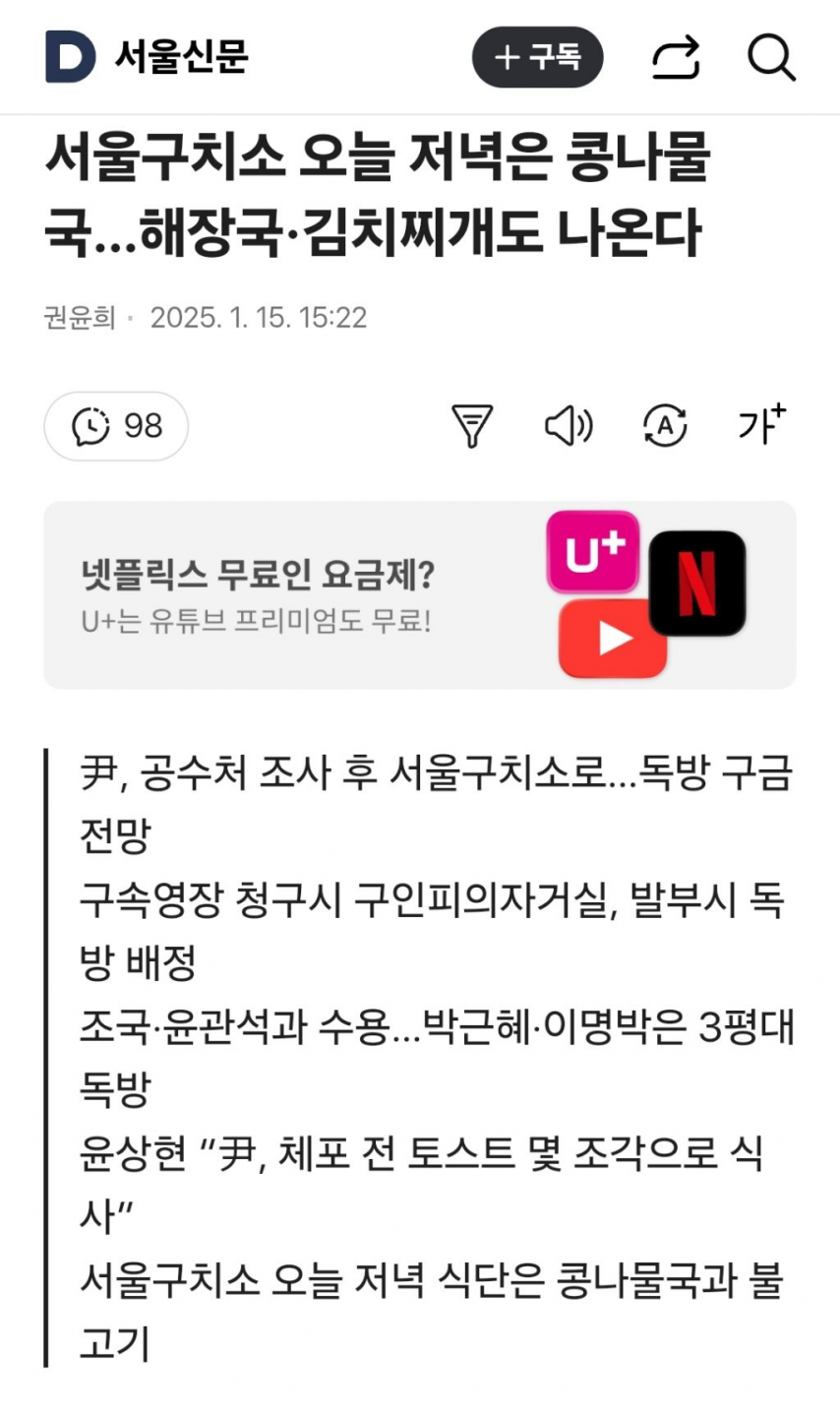Translate the article text
Screen dimensions: 840x1415
coord(665,426)
